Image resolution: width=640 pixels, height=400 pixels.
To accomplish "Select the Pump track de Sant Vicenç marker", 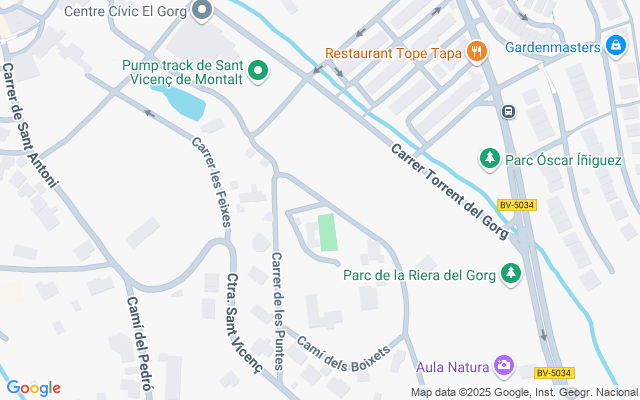I will (x=257, y=70).
